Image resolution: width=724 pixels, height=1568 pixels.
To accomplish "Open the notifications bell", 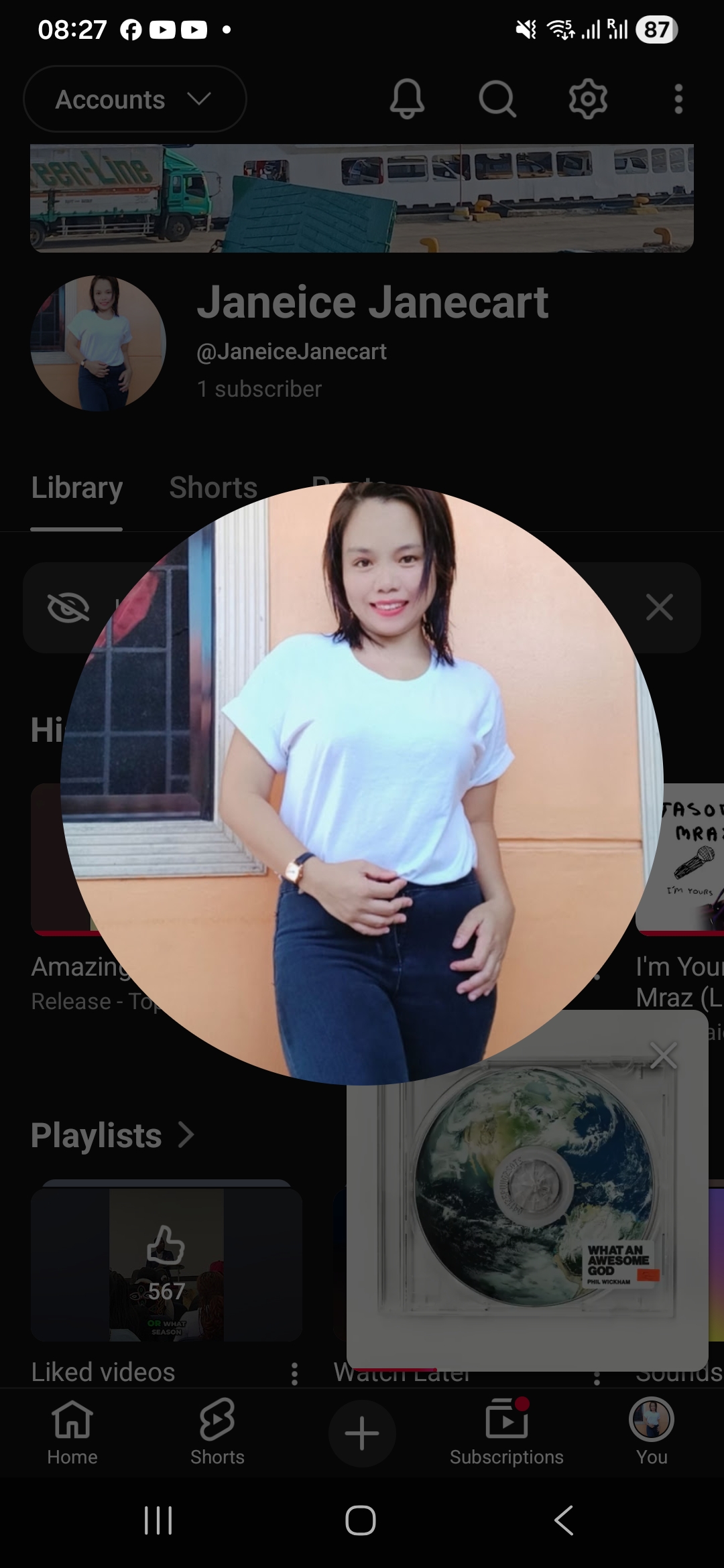I will (x=407, y=99).
